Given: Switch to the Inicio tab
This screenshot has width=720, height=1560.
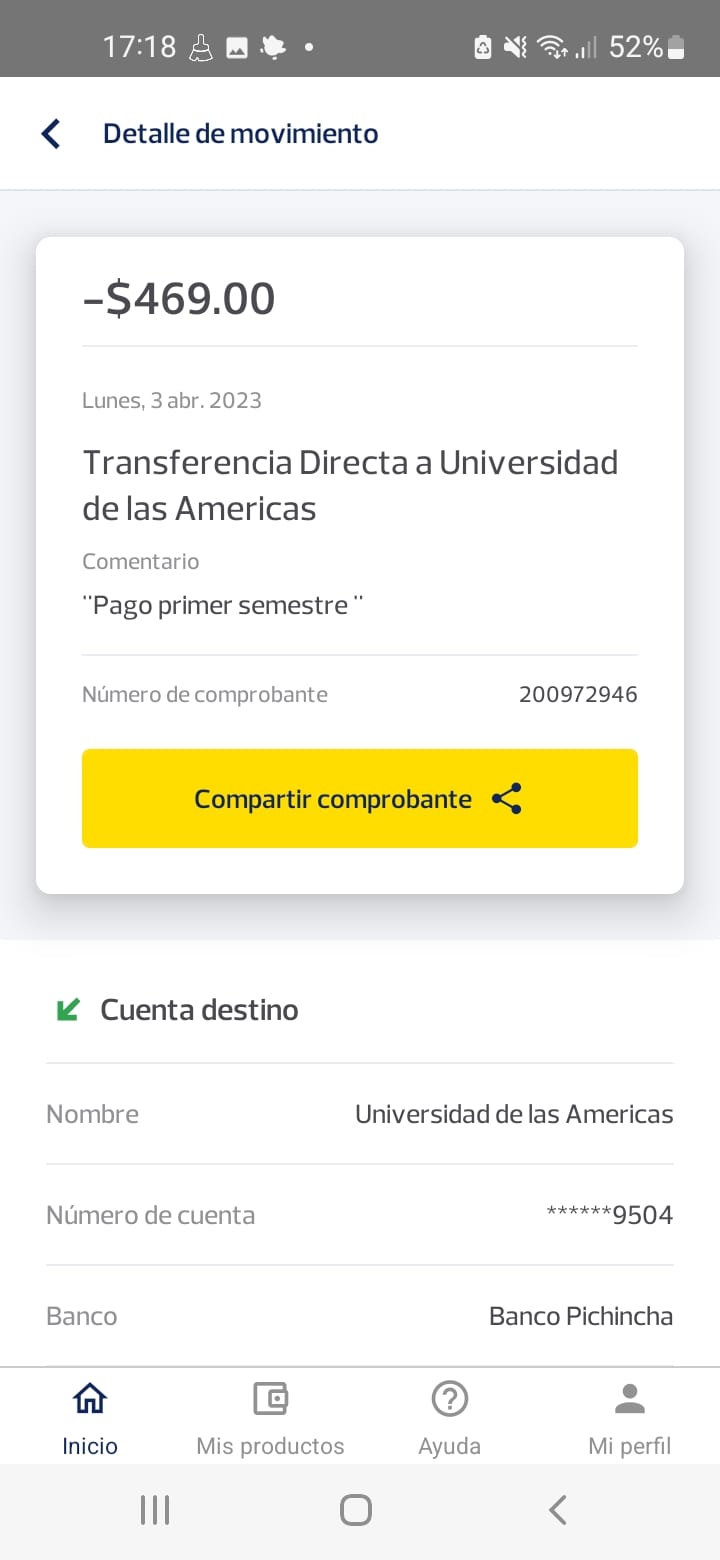Looking at the screenshot, I should (90, 1417).
